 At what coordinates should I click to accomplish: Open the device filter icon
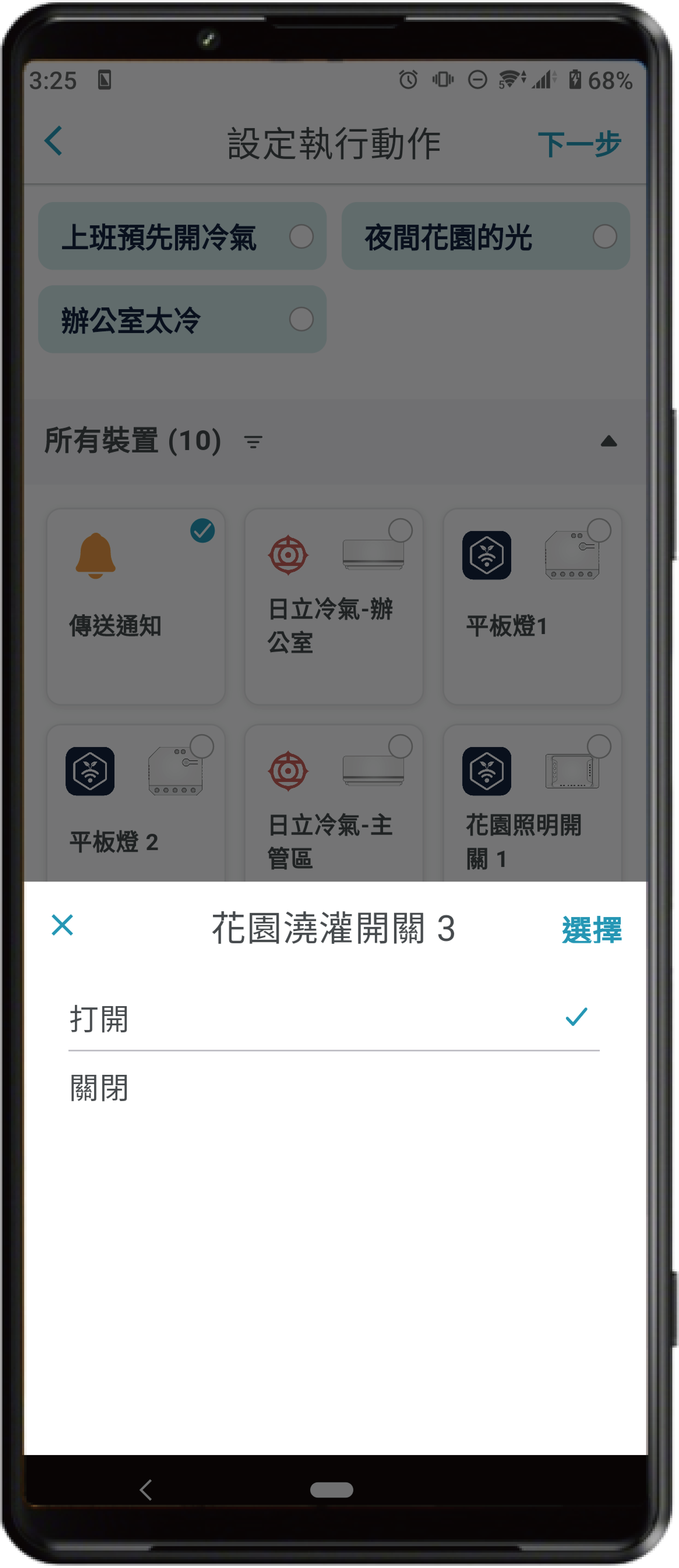pos(253,441)
